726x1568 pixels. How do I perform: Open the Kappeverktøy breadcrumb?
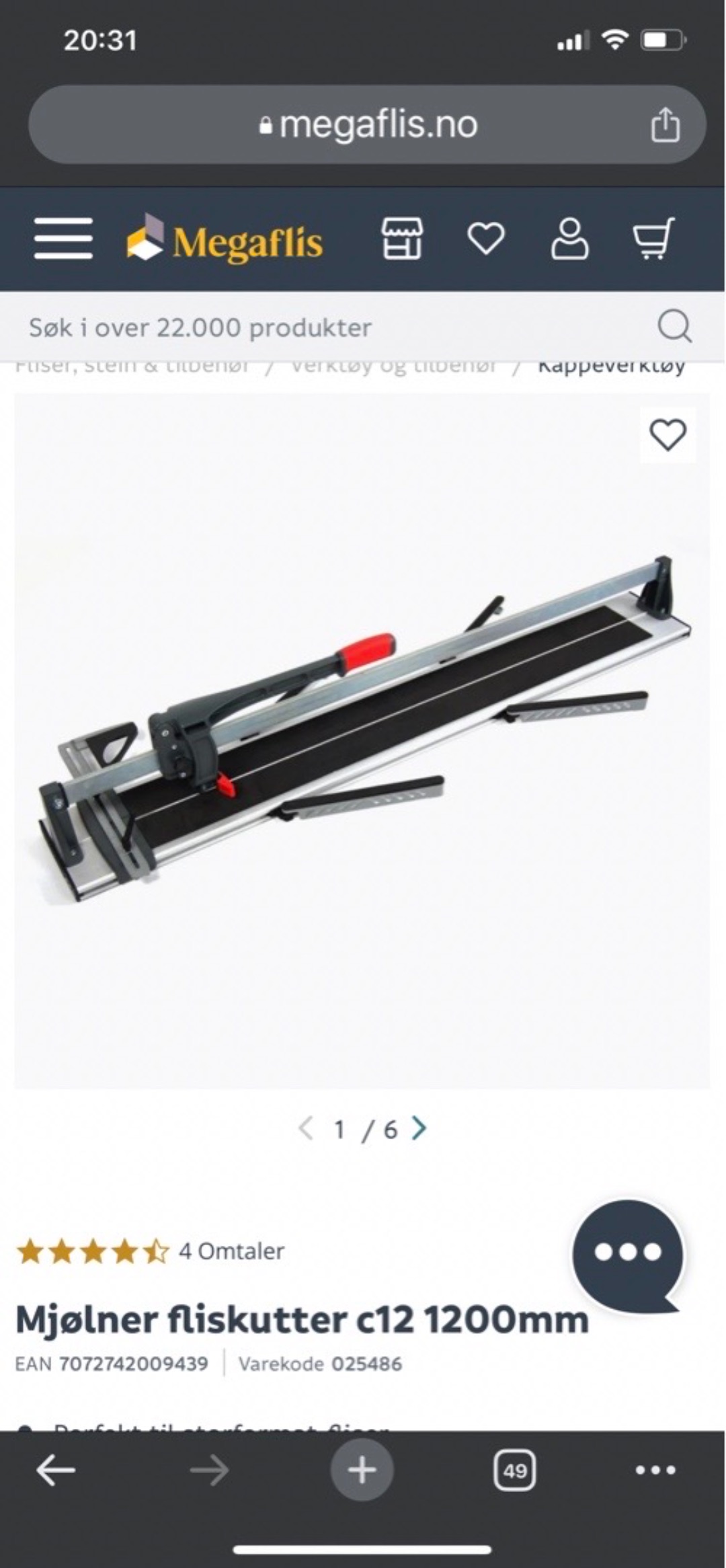tap(611, 365)
